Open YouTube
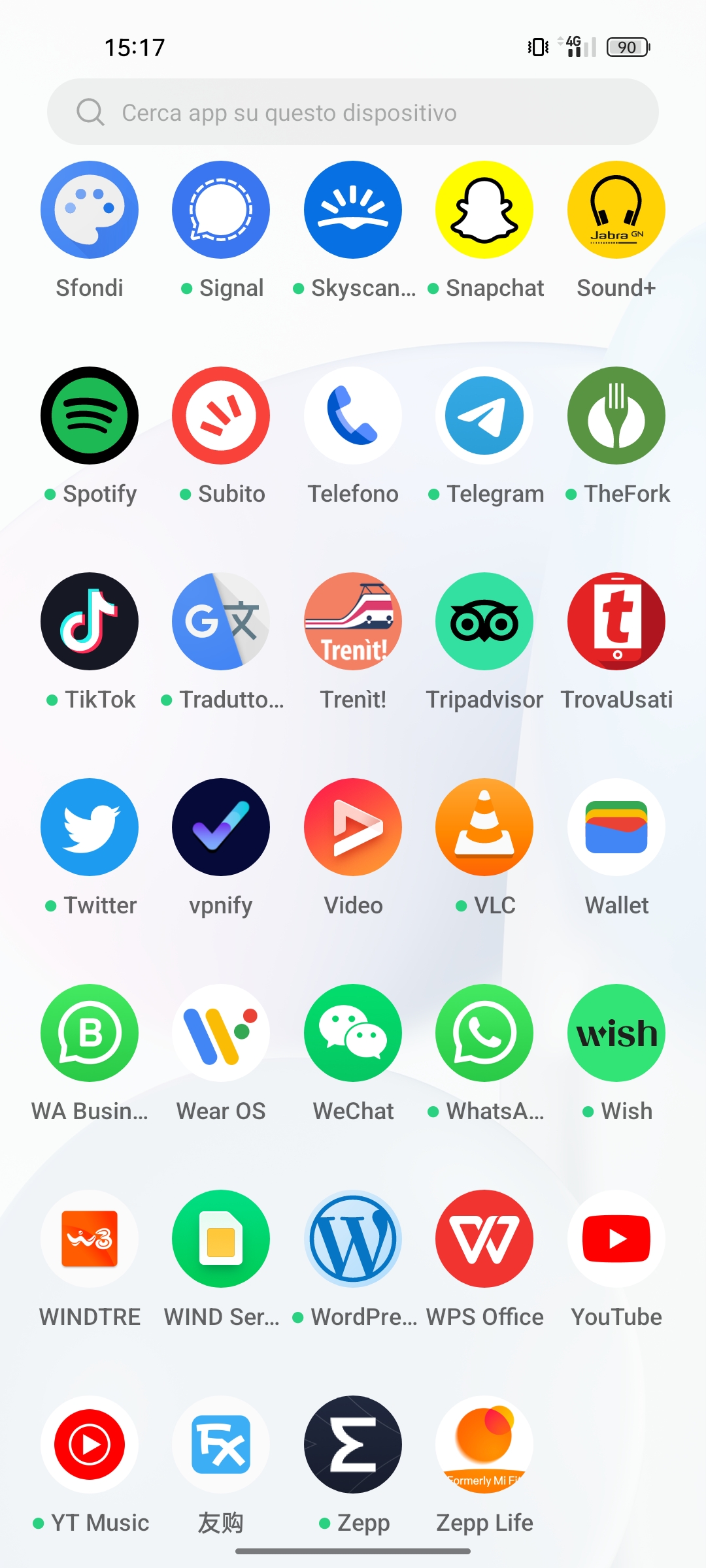This screenshot has width=706, height=1568. (616, 1239)
